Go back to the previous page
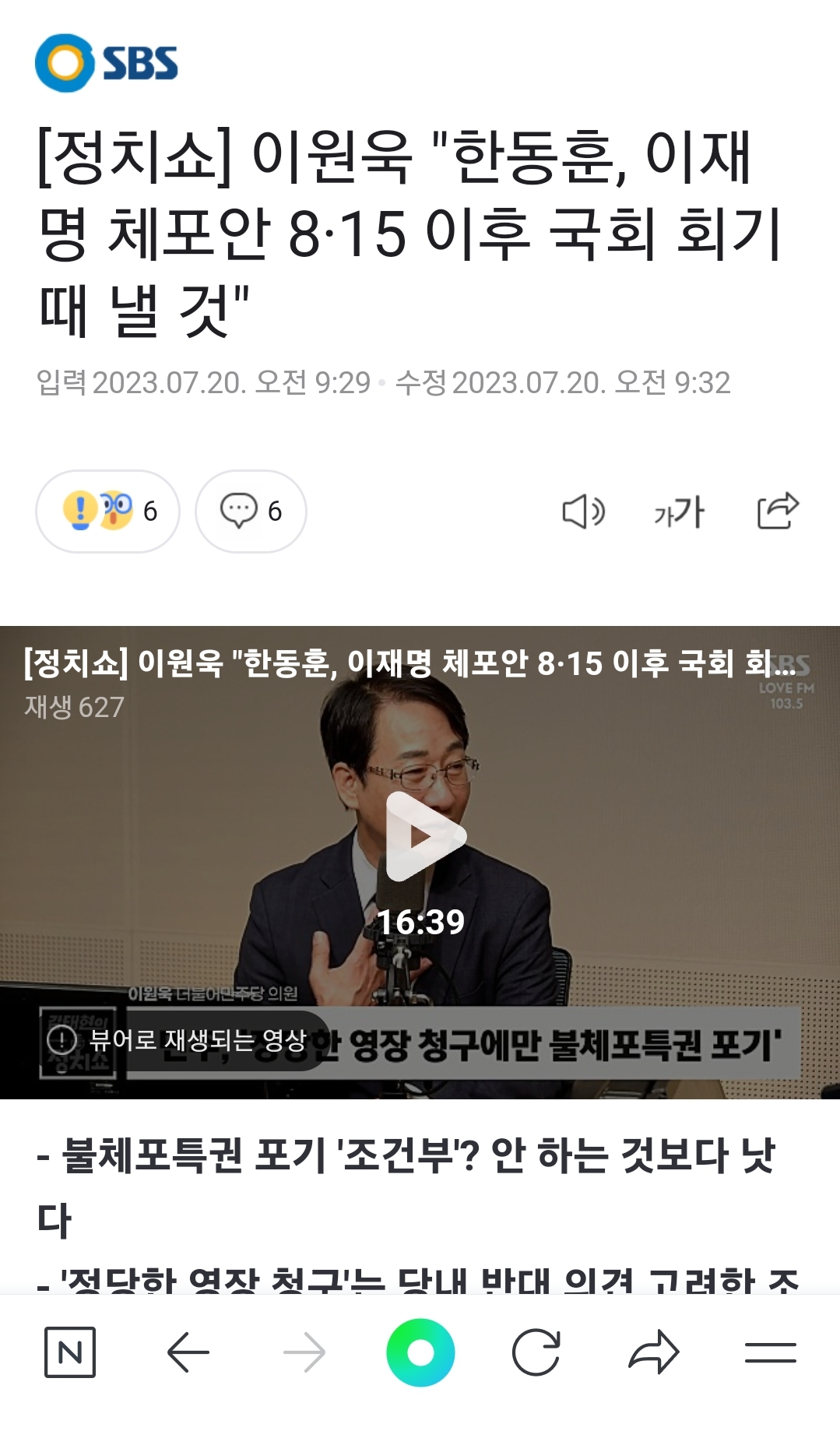Viewport: 840px width, 1445px height. (x=188, y=1352)
